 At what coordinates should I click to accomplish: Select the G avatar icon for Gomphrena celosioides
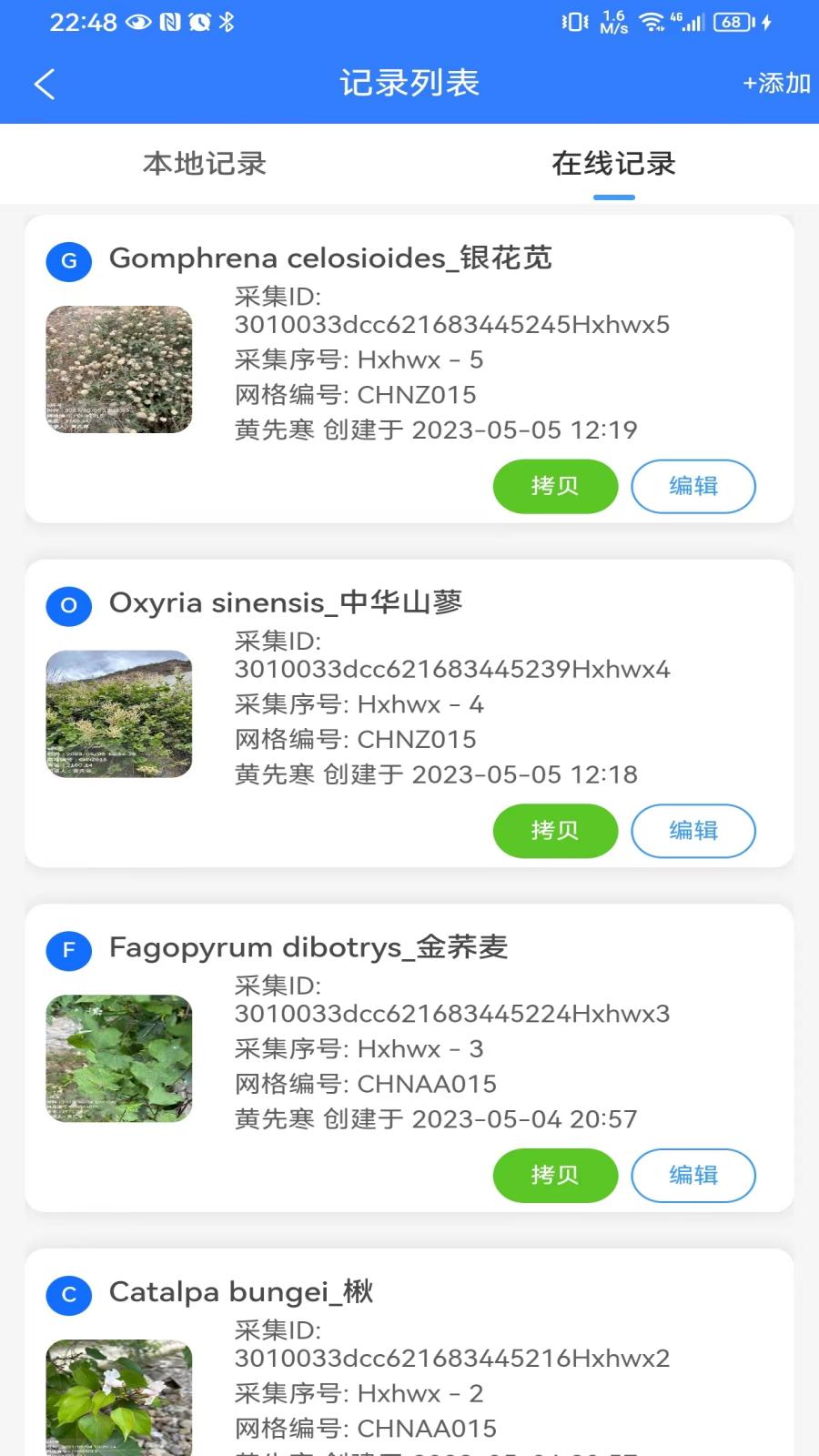click(x=68, y=262)
